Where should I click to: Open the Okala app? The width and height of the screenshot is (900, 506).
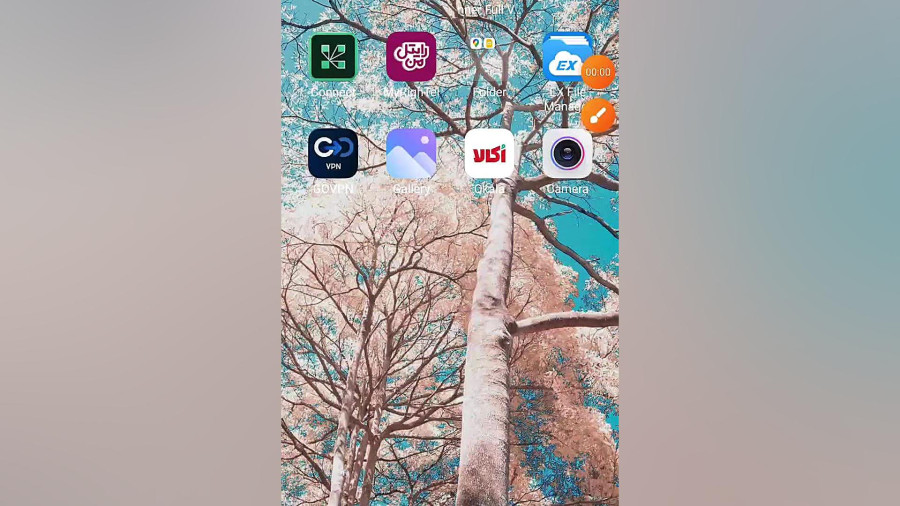point(489,153)
